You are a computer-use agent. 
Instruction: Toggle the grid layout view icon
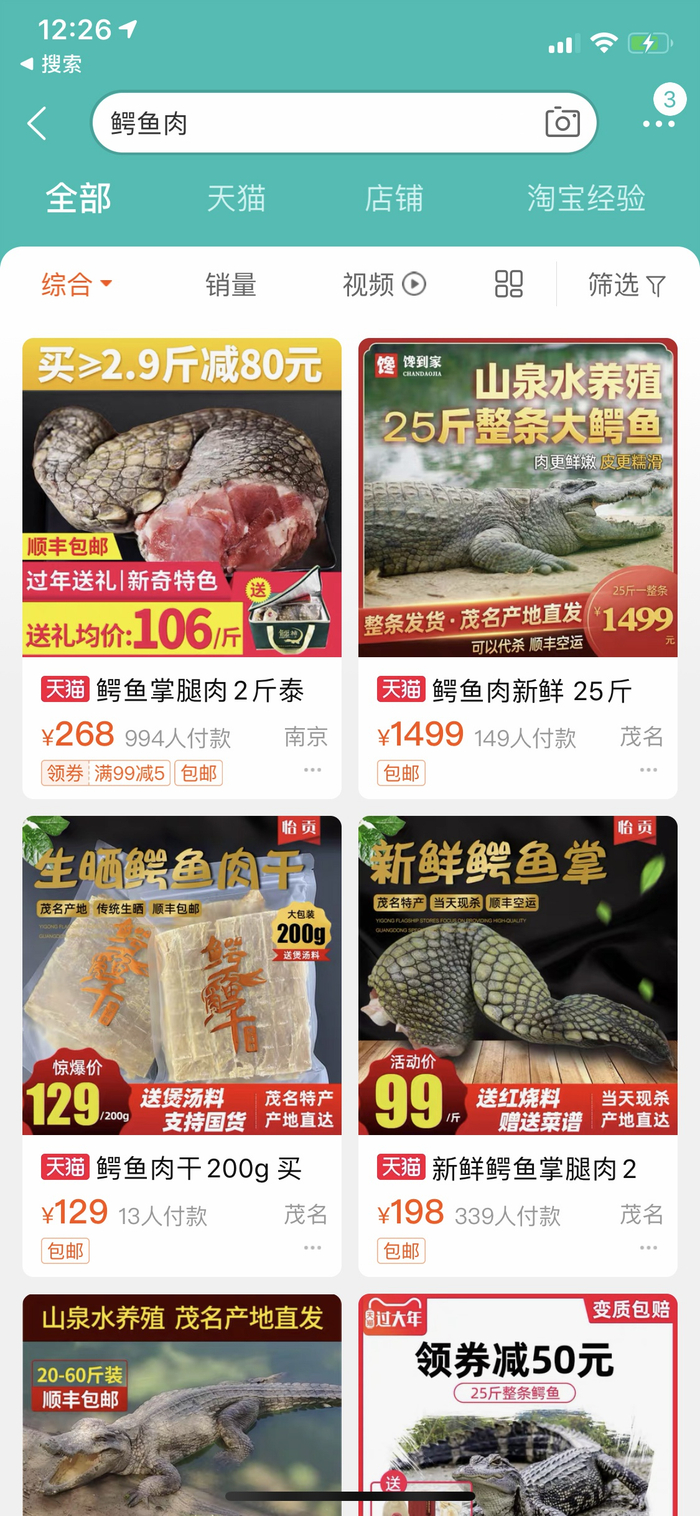pos(509,285)
